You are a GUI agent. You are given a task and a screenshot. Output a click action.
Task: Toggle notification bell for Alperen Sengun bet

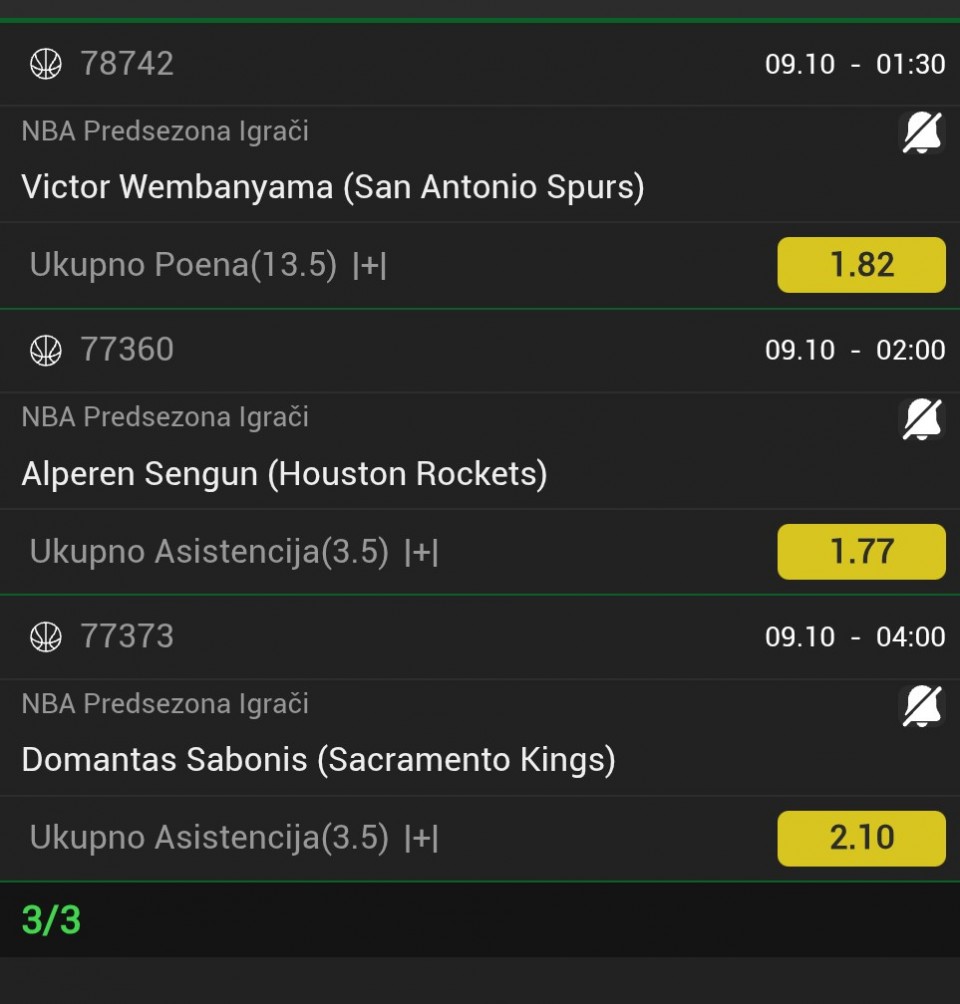point(921,419)
